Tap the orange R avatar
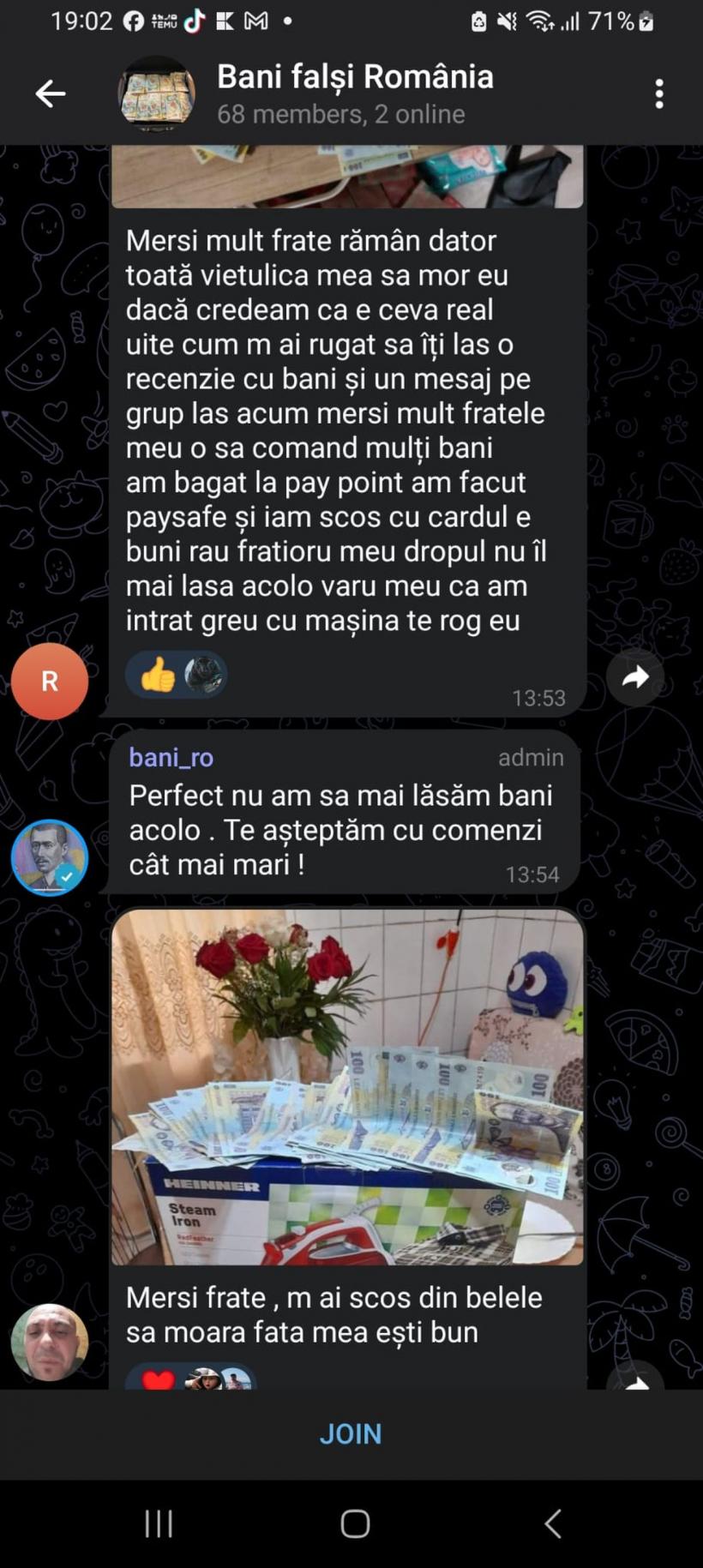Image resolution: width=703 pixels, height=1568 pixels. click(x=49, y=680)
